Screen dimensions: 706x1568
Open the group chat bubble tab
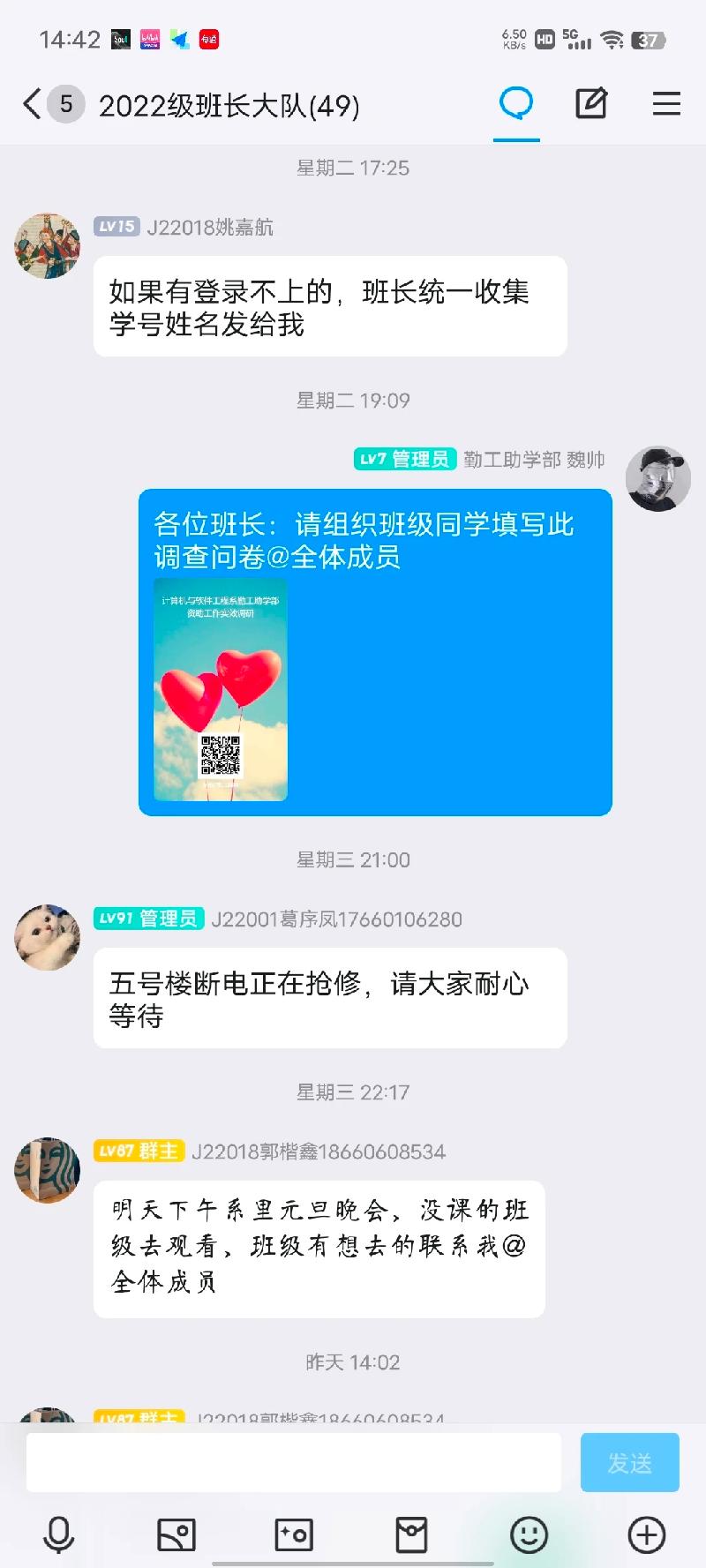(516, 104)
